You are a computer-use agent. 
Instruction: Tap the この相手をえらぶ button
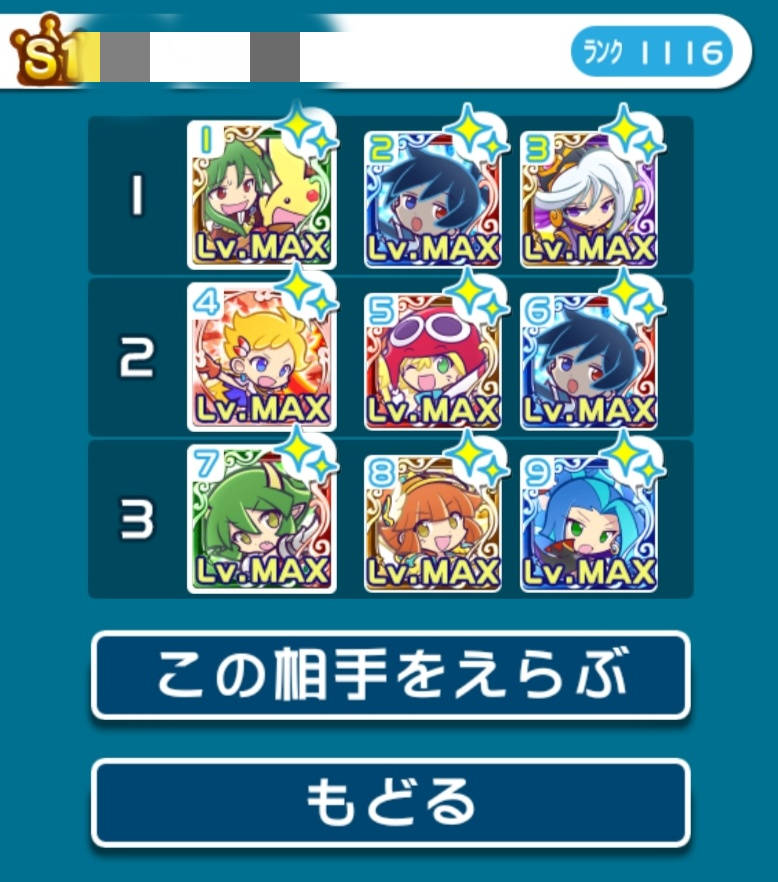click(x=390, y=676)
